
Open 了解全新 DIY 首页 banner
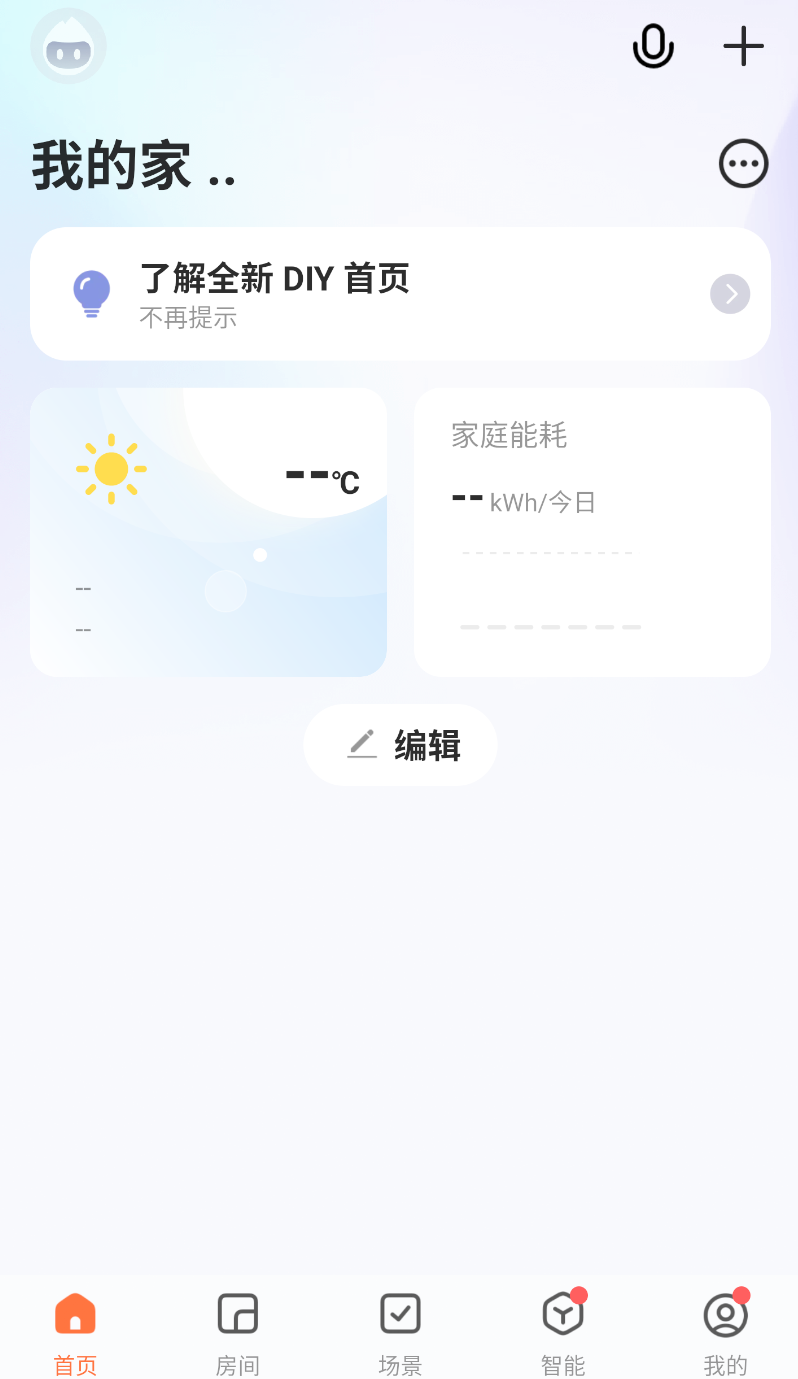tap(275, 278)
